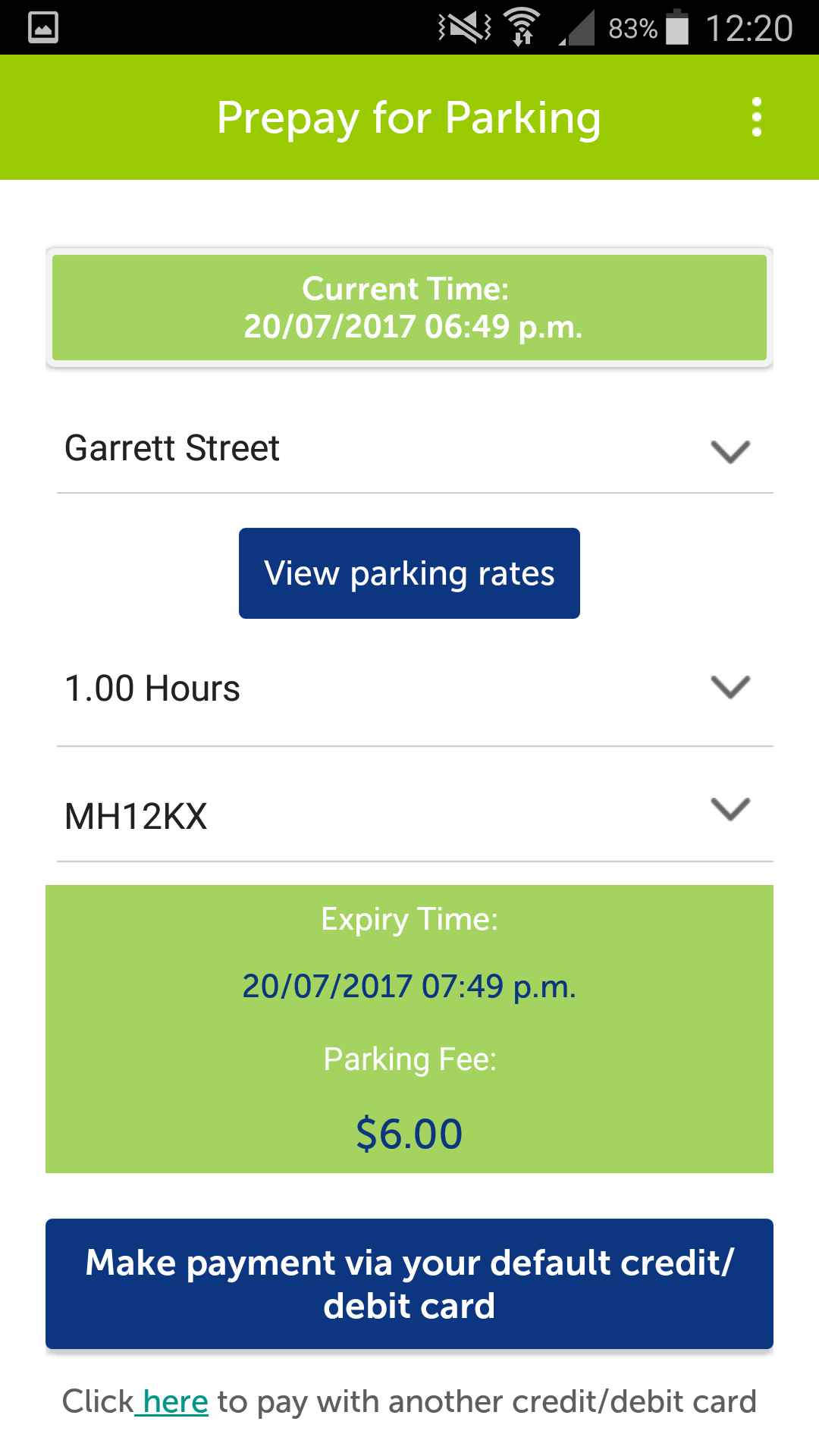
Task: Make payment via default credit/debit card
Action: coord(409,1284)
